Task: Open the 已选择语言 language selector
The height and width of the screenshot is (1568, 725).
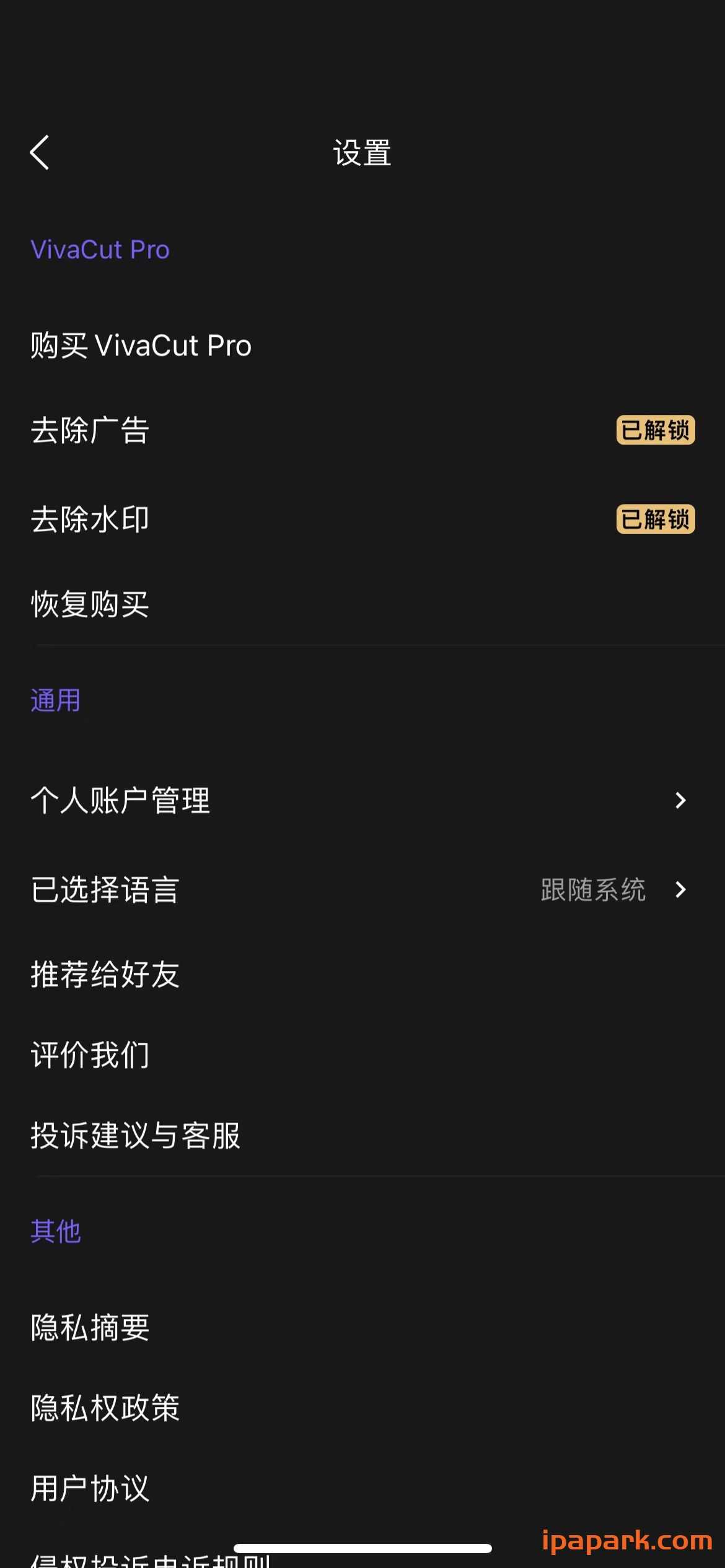Action: coord(103,890)
